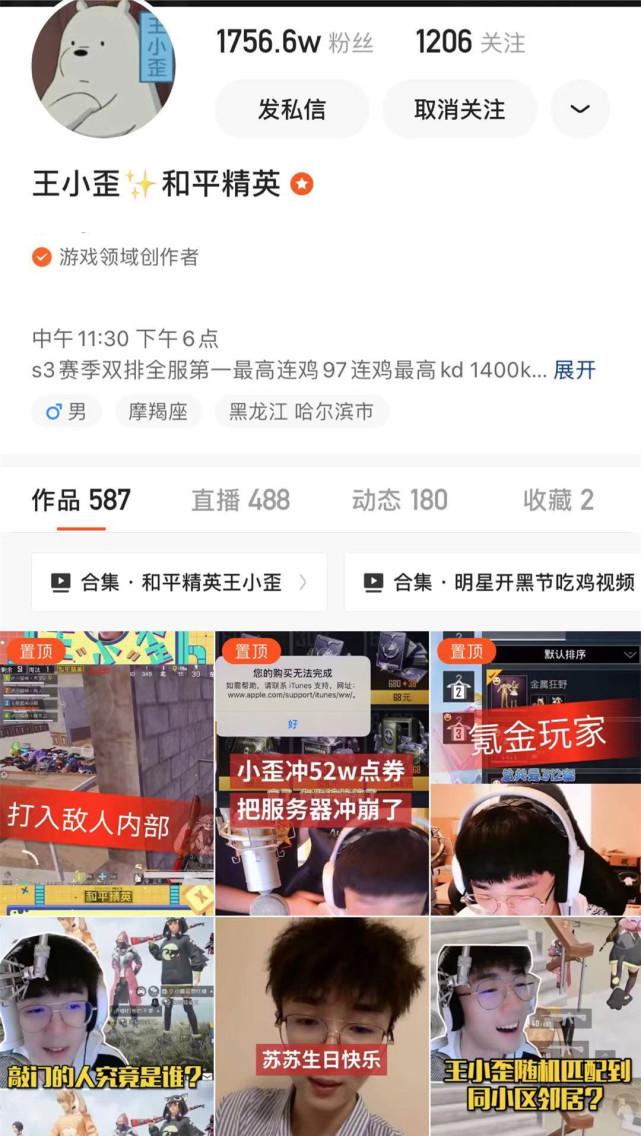Tap 发私信 to send a private message
Image resolution: width=641 pixels, height=1136 pixels.
291,109
